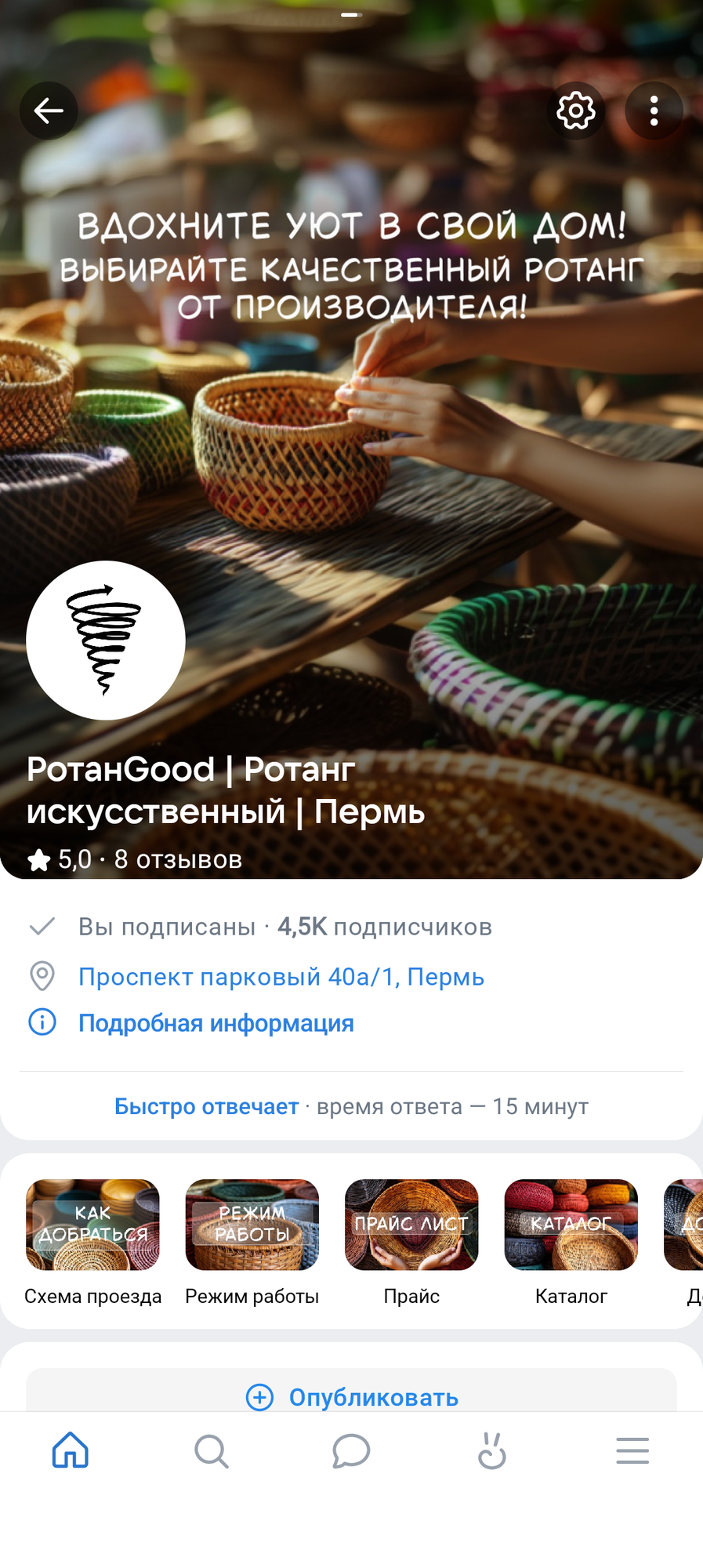Open the three-dot overflow menu
This screenshot has width=703, height=1568.
654,111
